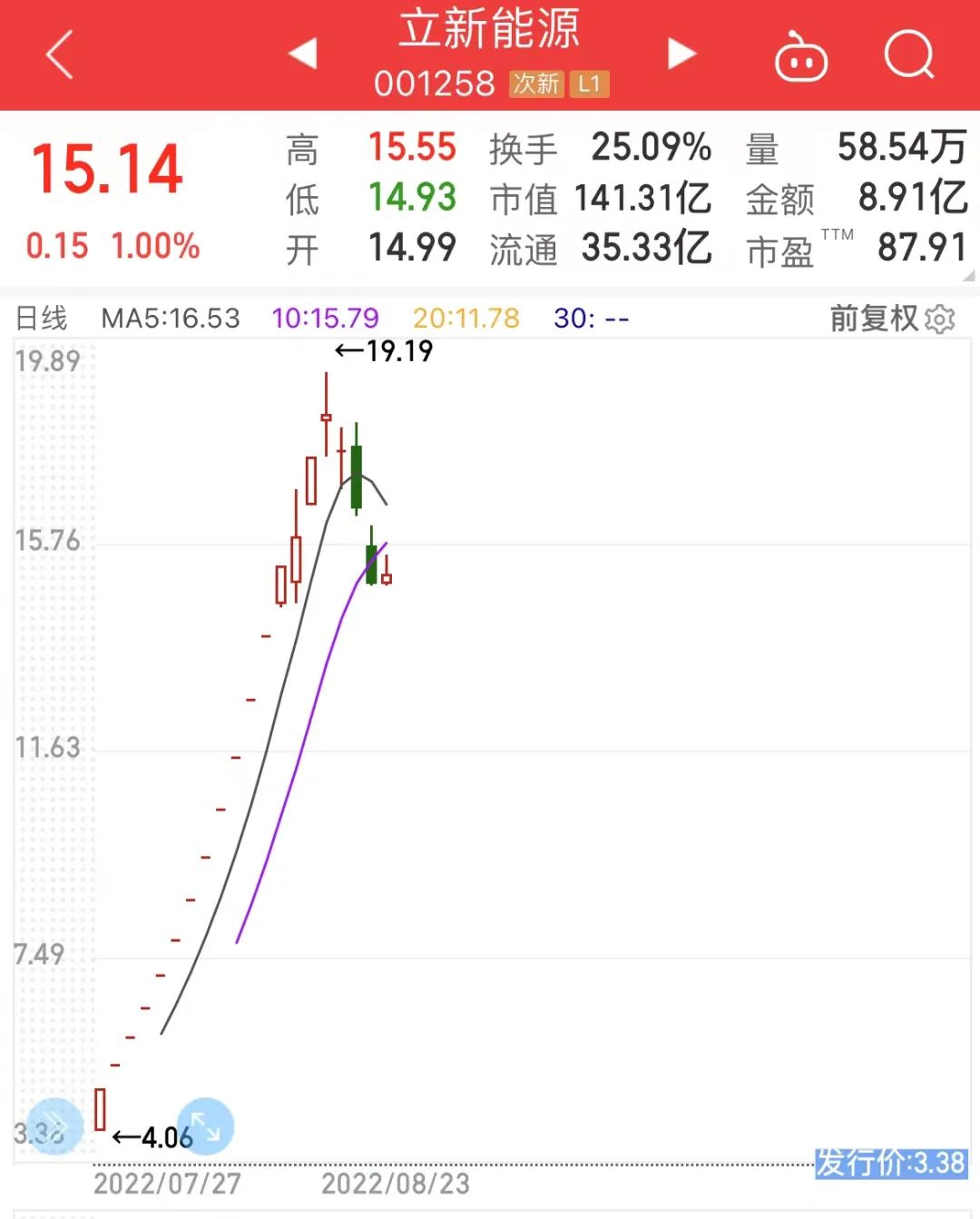The image size is (980, 1219).
Task: Open stock search with the magnifier icon
Action: (x=910, y=56)
